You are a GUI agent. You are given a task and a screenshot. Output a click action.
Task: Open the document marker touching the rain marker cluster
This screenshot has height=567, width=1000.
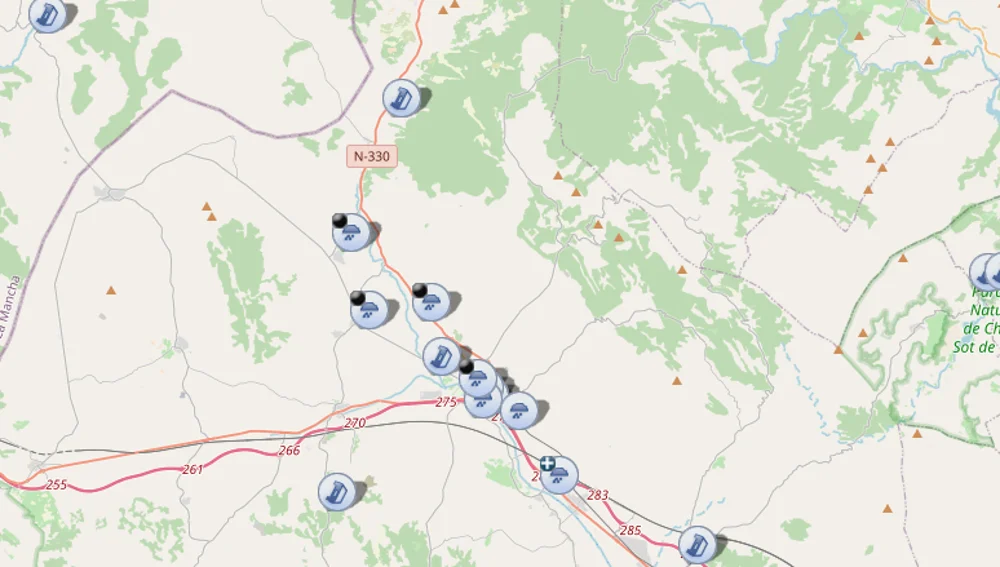point(441,356)
